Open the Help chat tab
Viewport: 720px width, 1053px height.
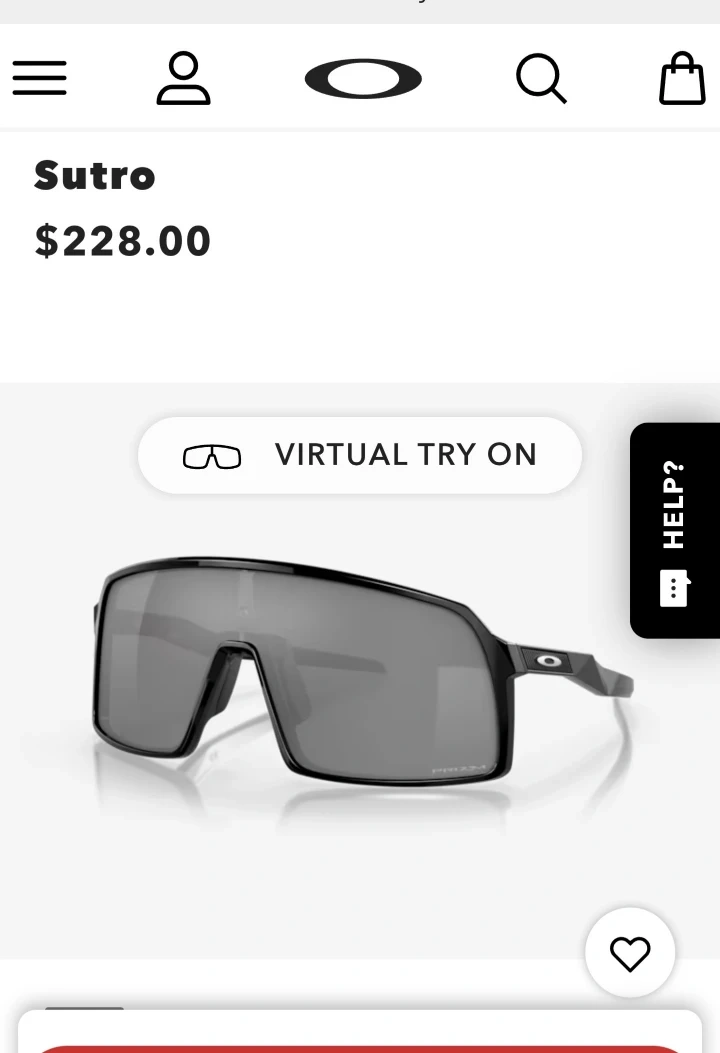675,530
